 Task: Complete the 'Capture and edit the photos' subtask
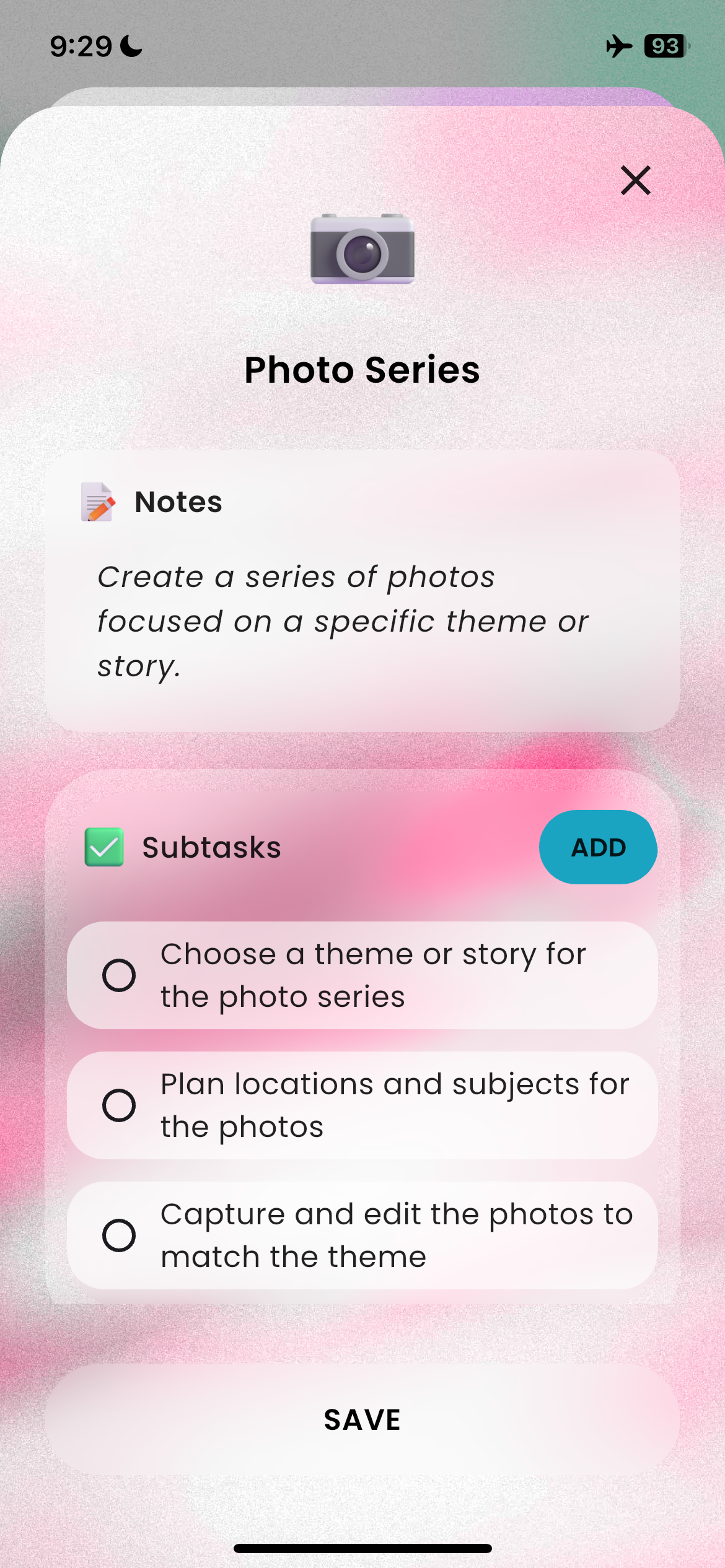click(119, 1235)
